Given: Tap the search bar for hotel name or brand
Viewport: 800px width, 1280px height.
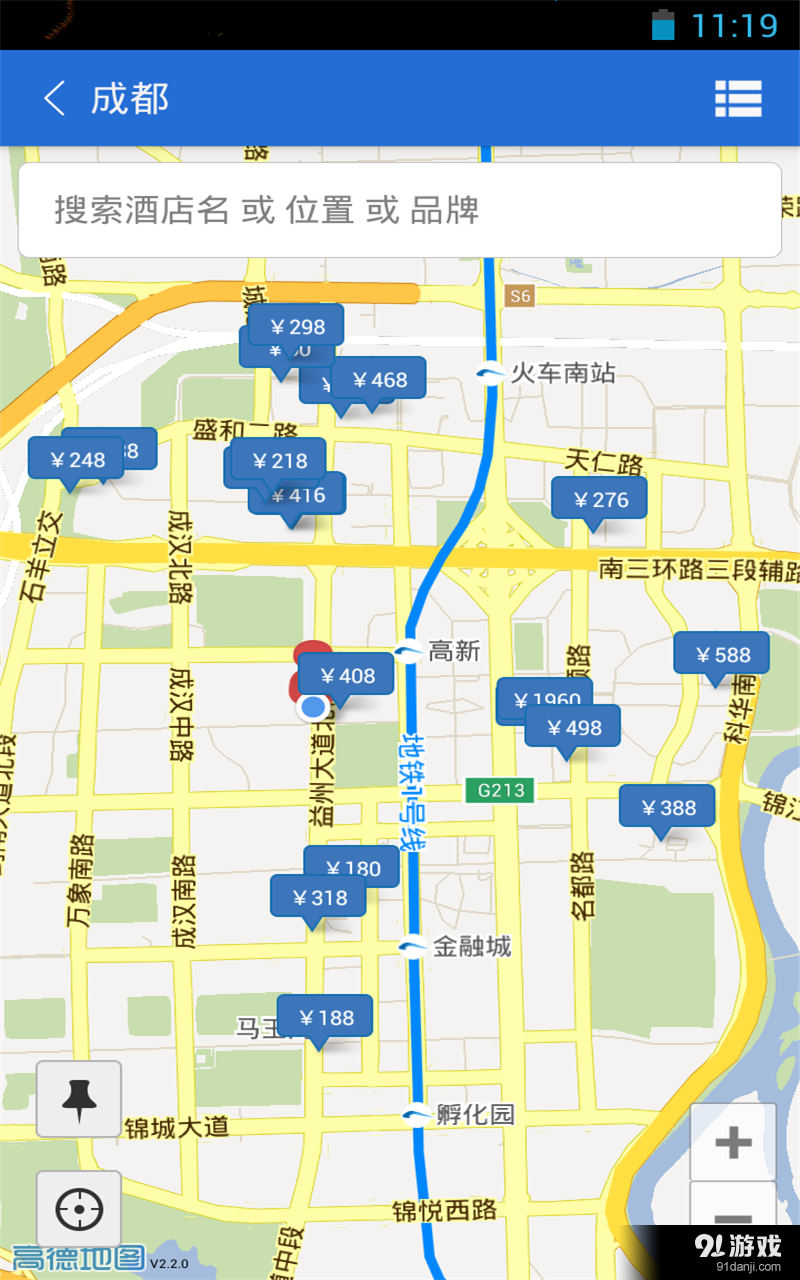Looking at the screenshot, I should [x=400, y=210].
